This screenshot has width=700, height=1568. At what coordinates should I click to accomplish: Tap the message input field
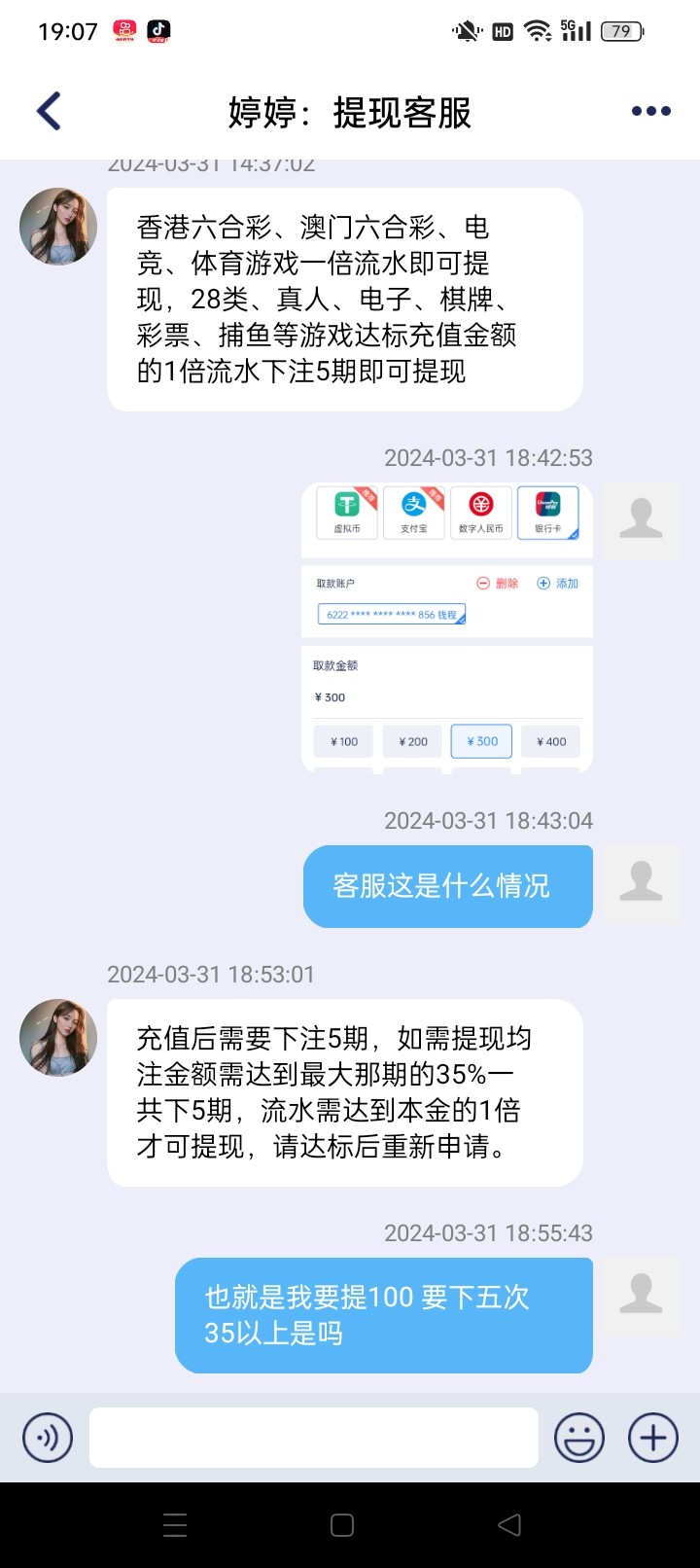tap(313, 1437)
